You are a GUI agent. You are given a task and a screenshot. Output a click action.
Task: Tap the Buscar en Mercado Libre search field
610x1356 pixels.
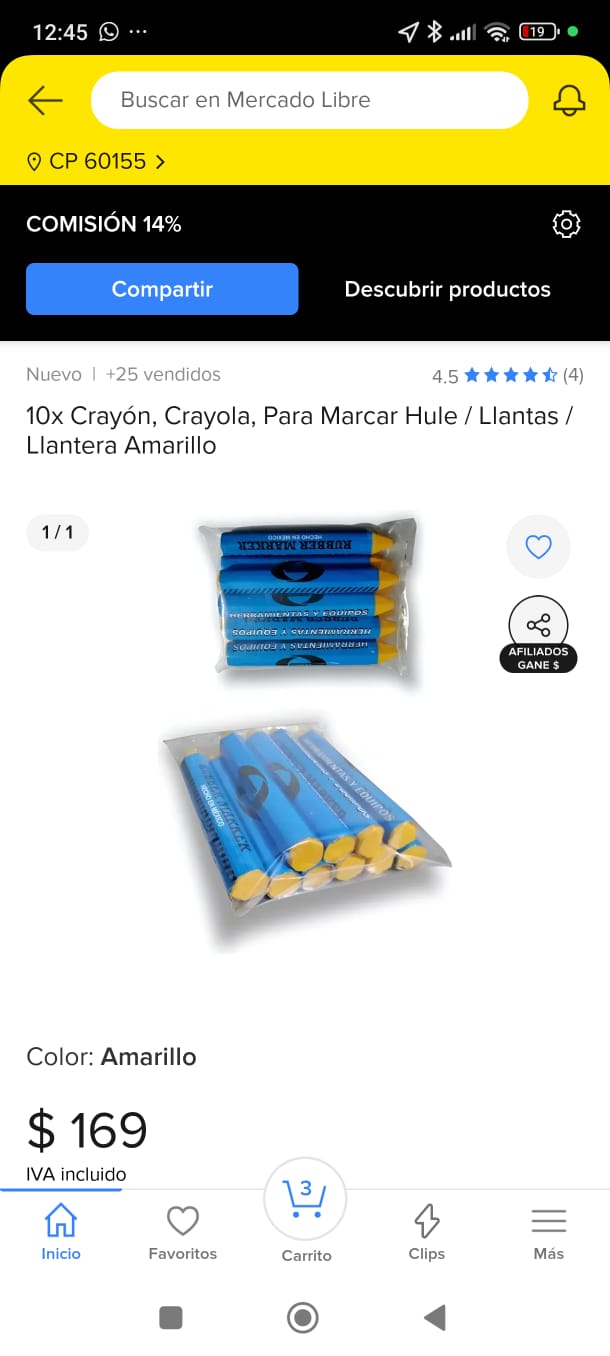308,100
